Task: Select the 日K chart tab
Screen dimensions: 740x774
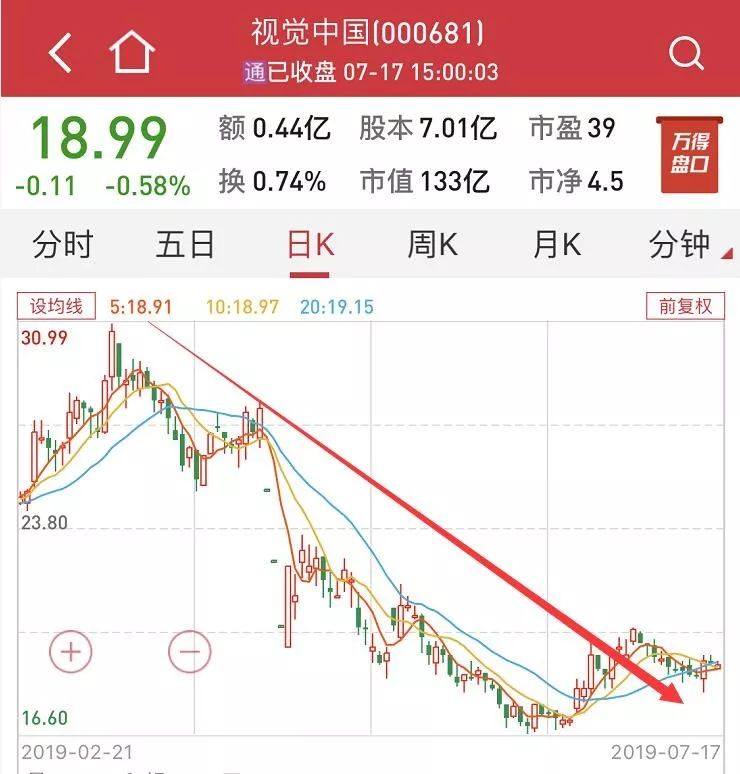Action: pos(310,245)
